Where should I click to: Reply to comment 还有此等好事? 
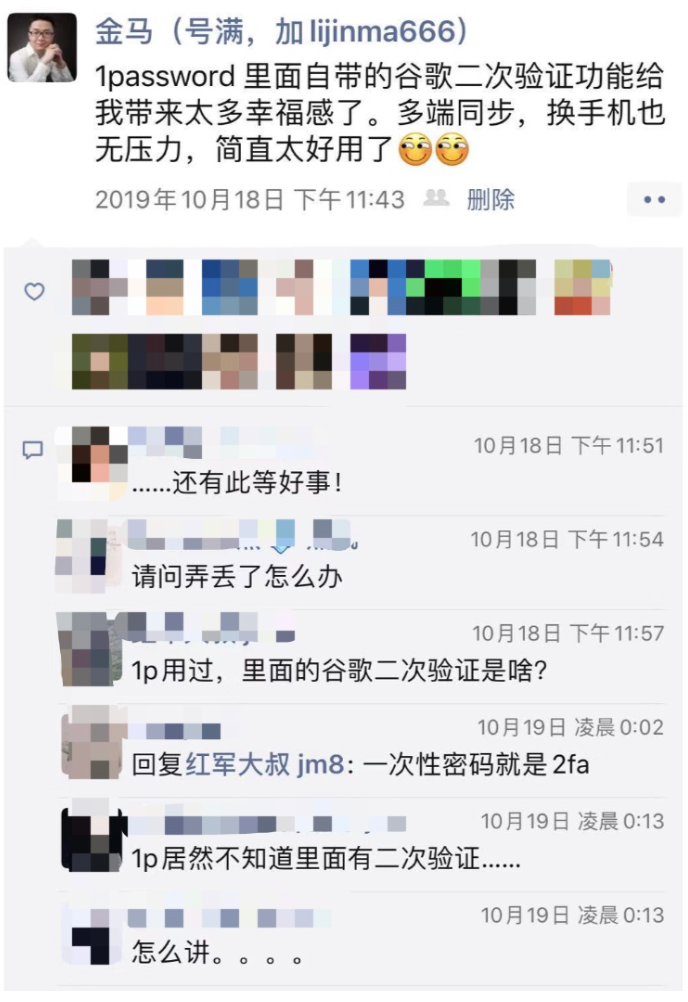point(239,483)
